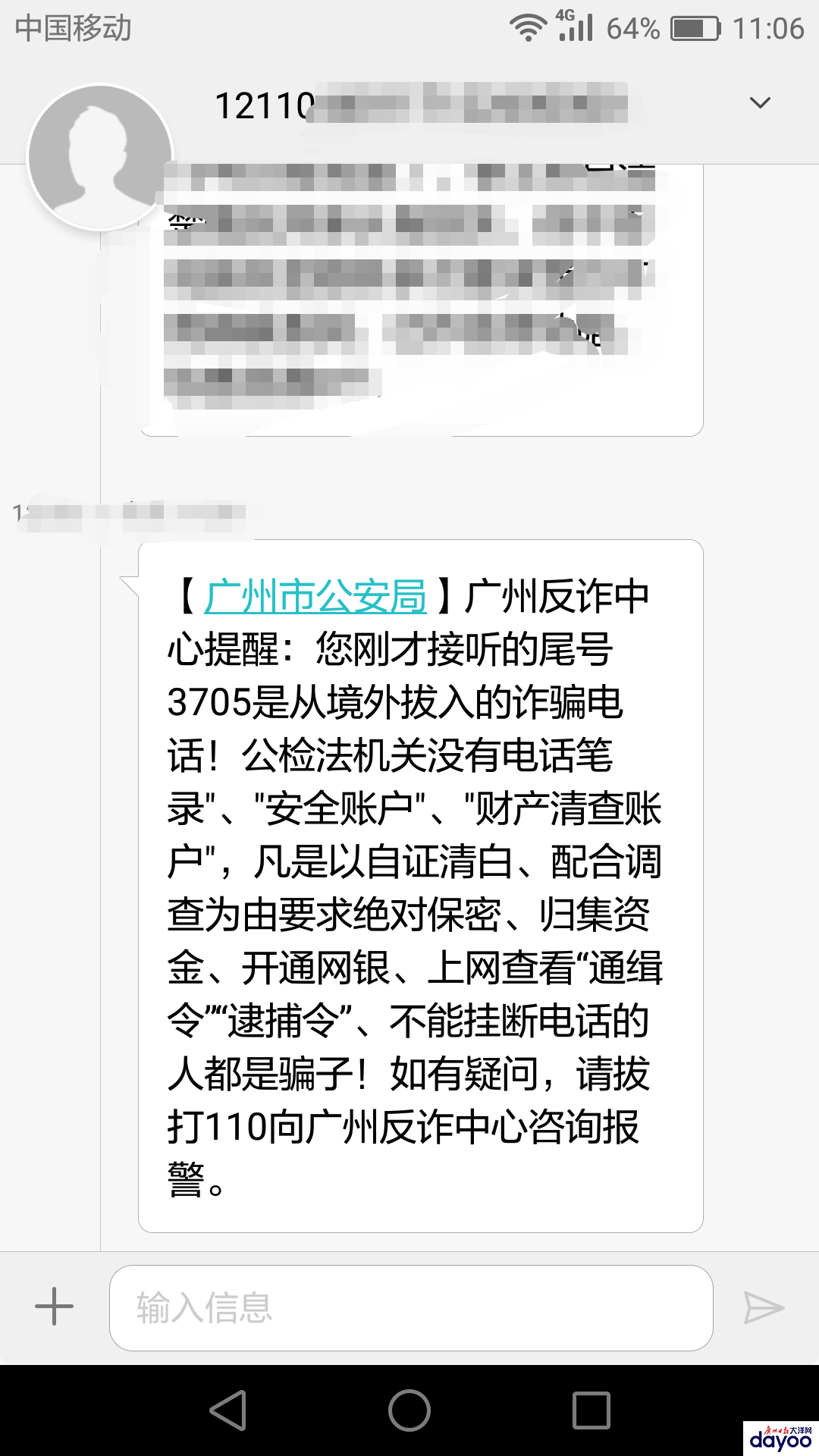
Task: Expand the contact details chevron
Action: coord(759,103)
